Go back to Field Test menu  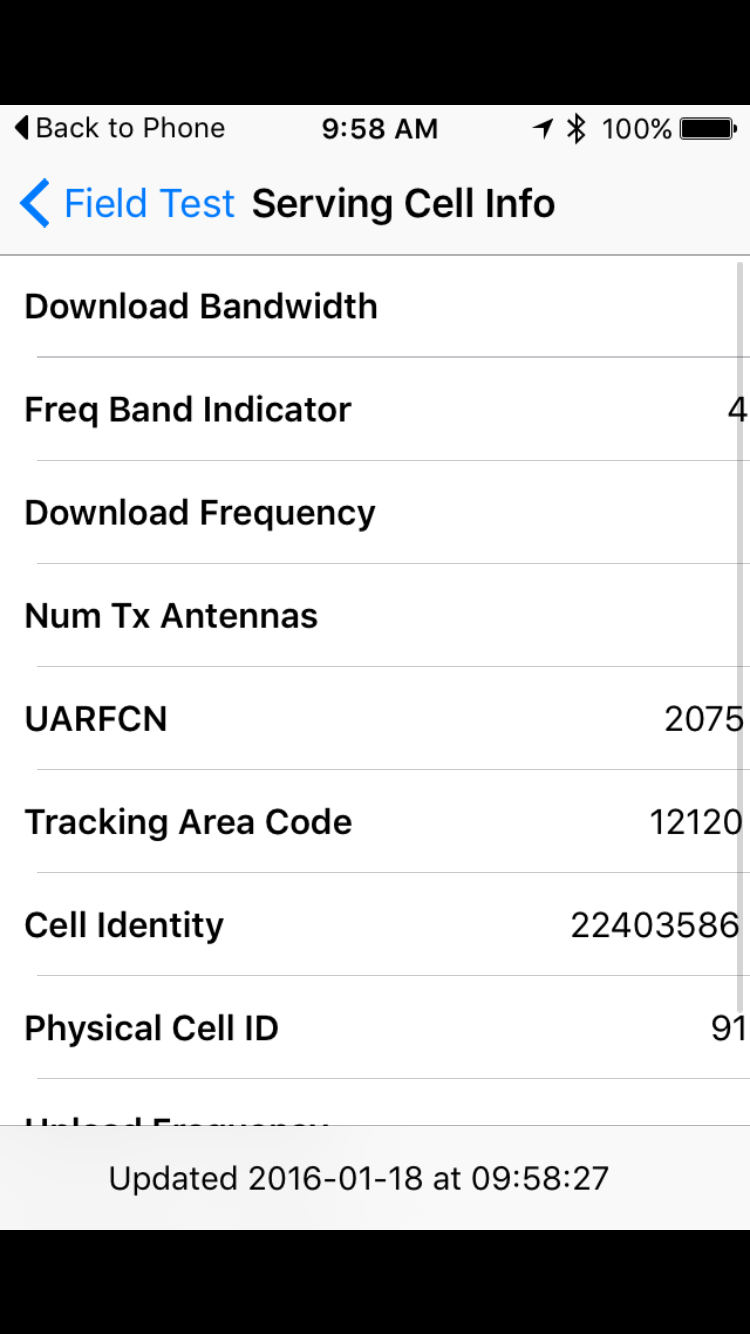[x=128, y=204]
